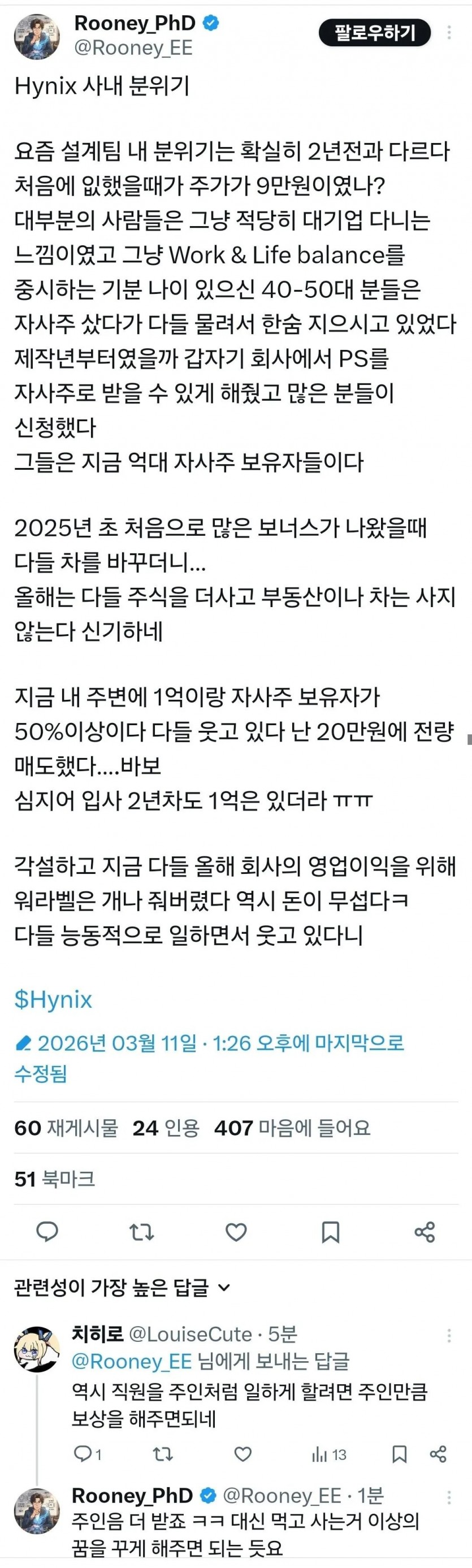Tap the 팔로우하기 follow button
The image size is (472, 1568).
374,33
